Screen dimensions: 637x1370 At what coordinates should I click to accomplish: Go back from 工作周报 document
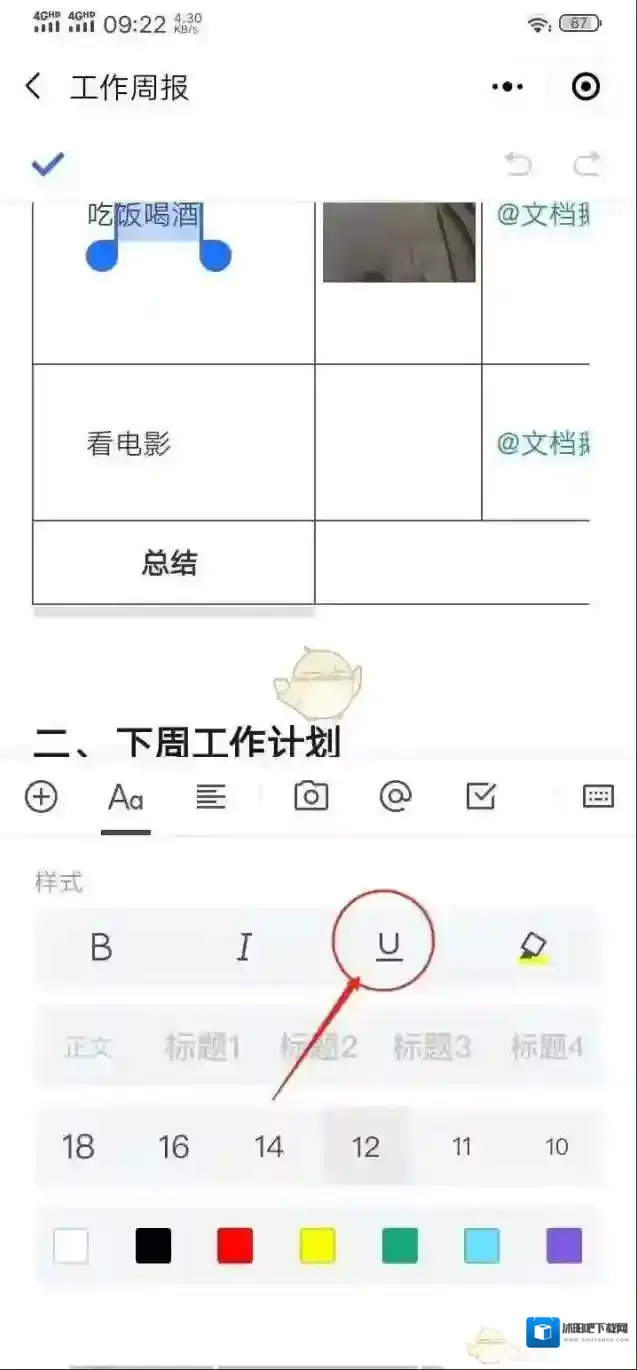34,87
